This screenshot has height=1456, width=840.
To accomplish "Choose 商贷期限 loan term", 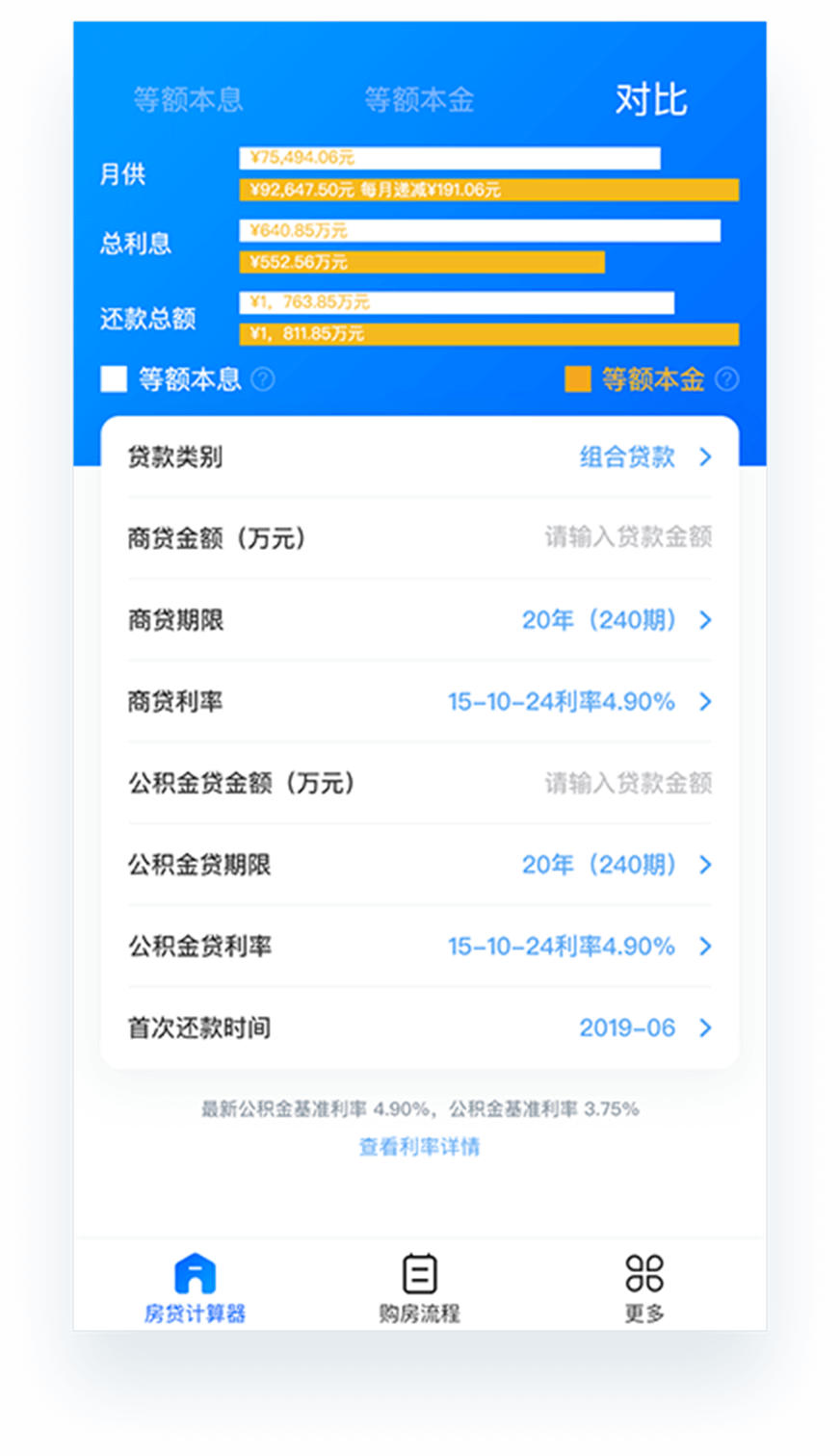I will pyautogui.click(x=617, y=619).
